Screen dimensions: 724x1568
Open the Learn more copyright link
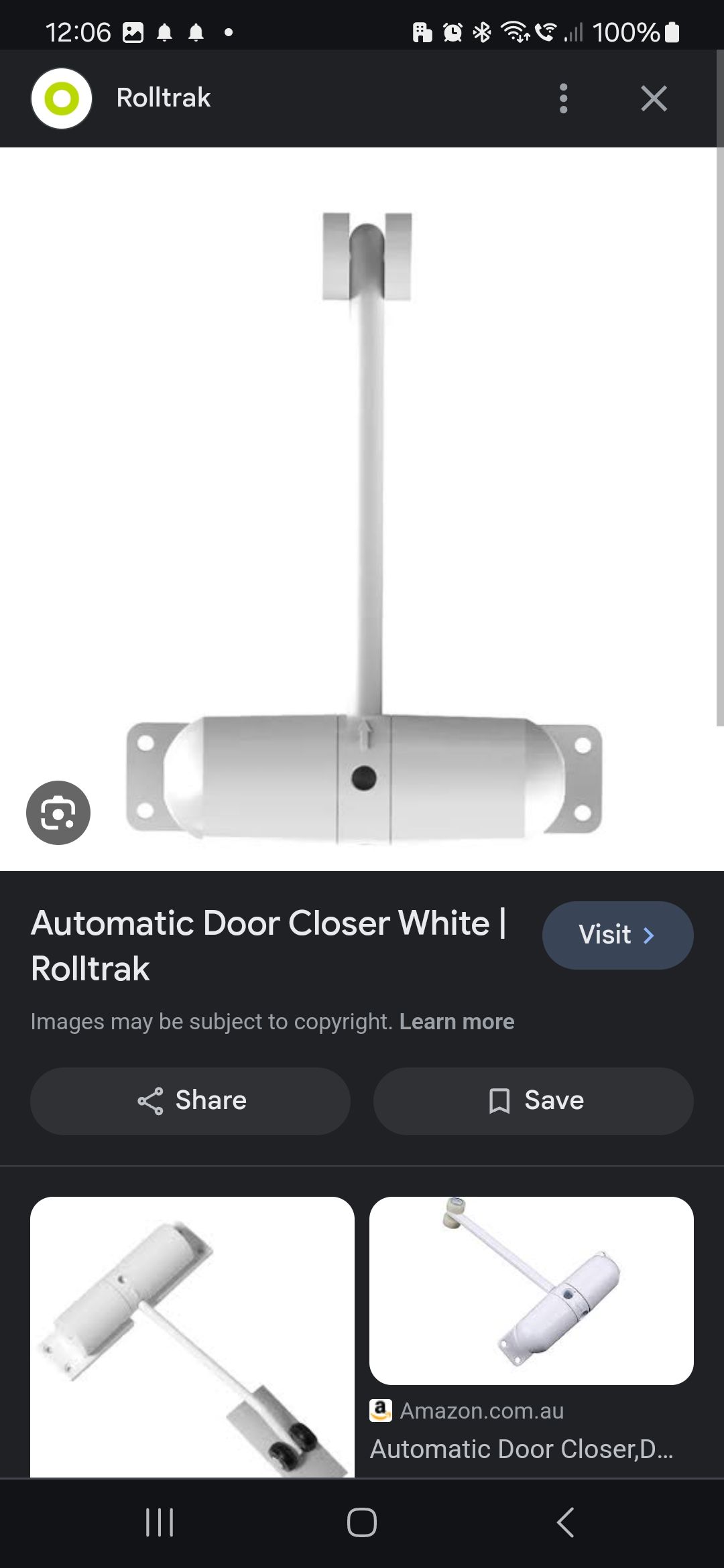tap(456, 1021)
